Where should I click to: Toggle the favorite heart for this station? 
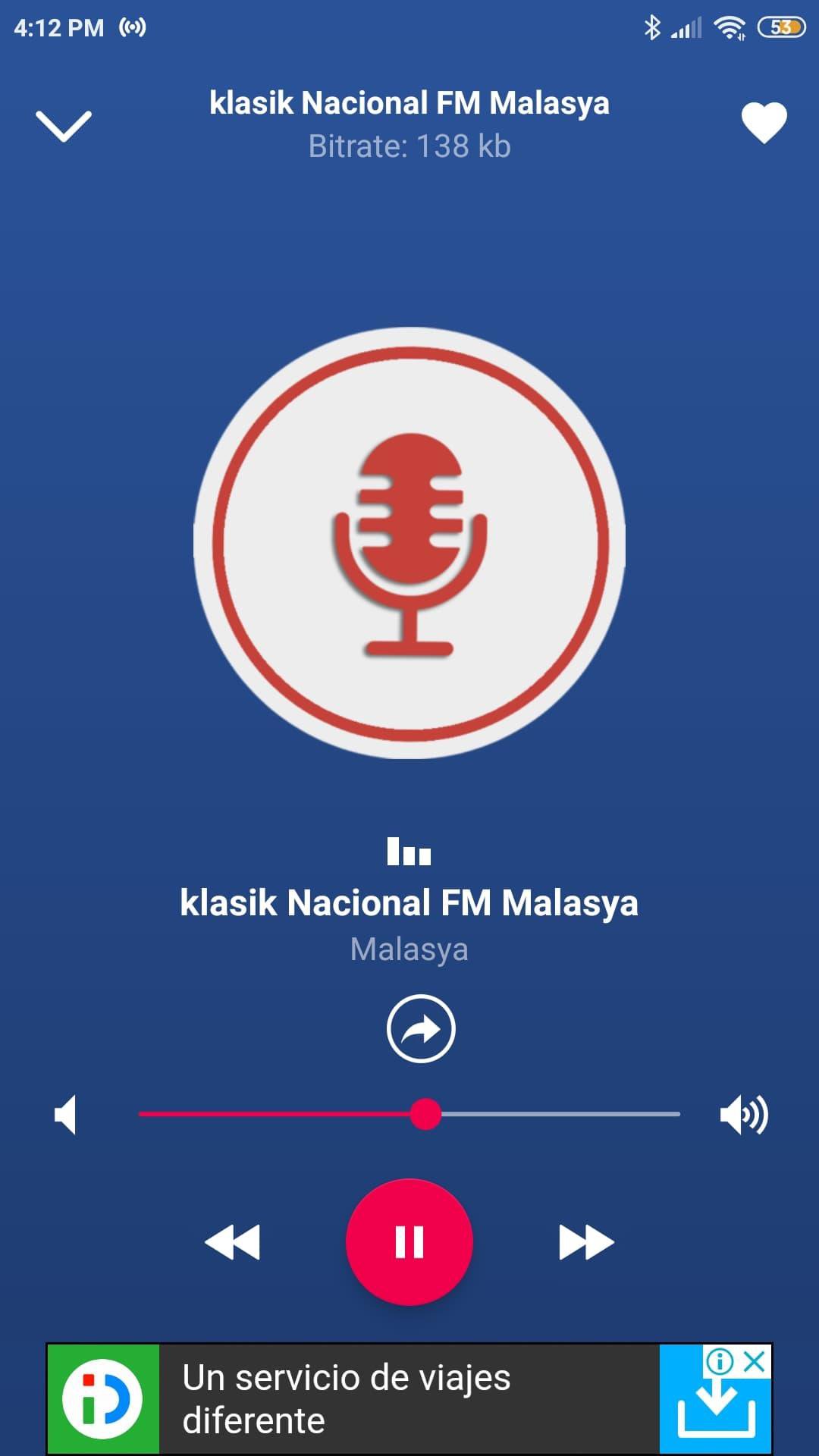(x=764, y=123)
